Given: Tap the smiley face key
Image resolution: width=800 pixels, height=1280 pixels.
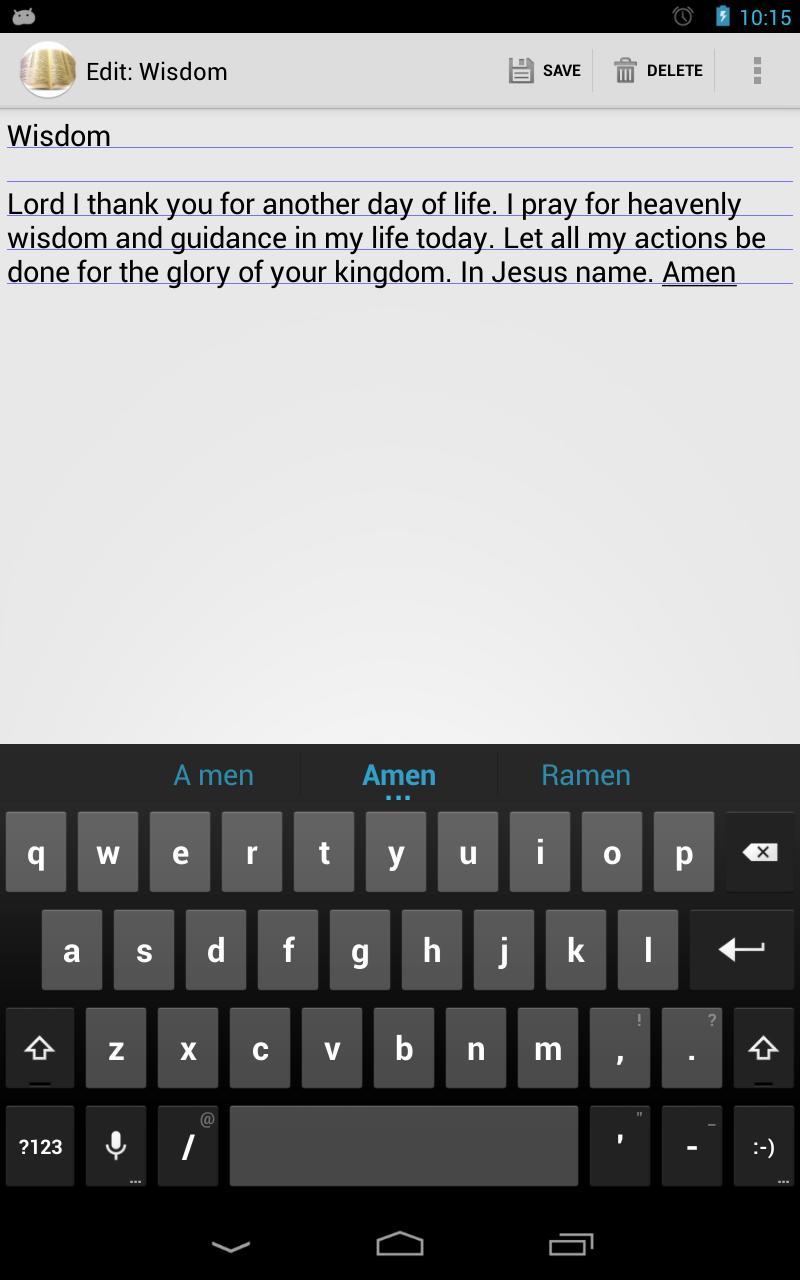Looking at the screenshot, I should tap(763, 1146).
